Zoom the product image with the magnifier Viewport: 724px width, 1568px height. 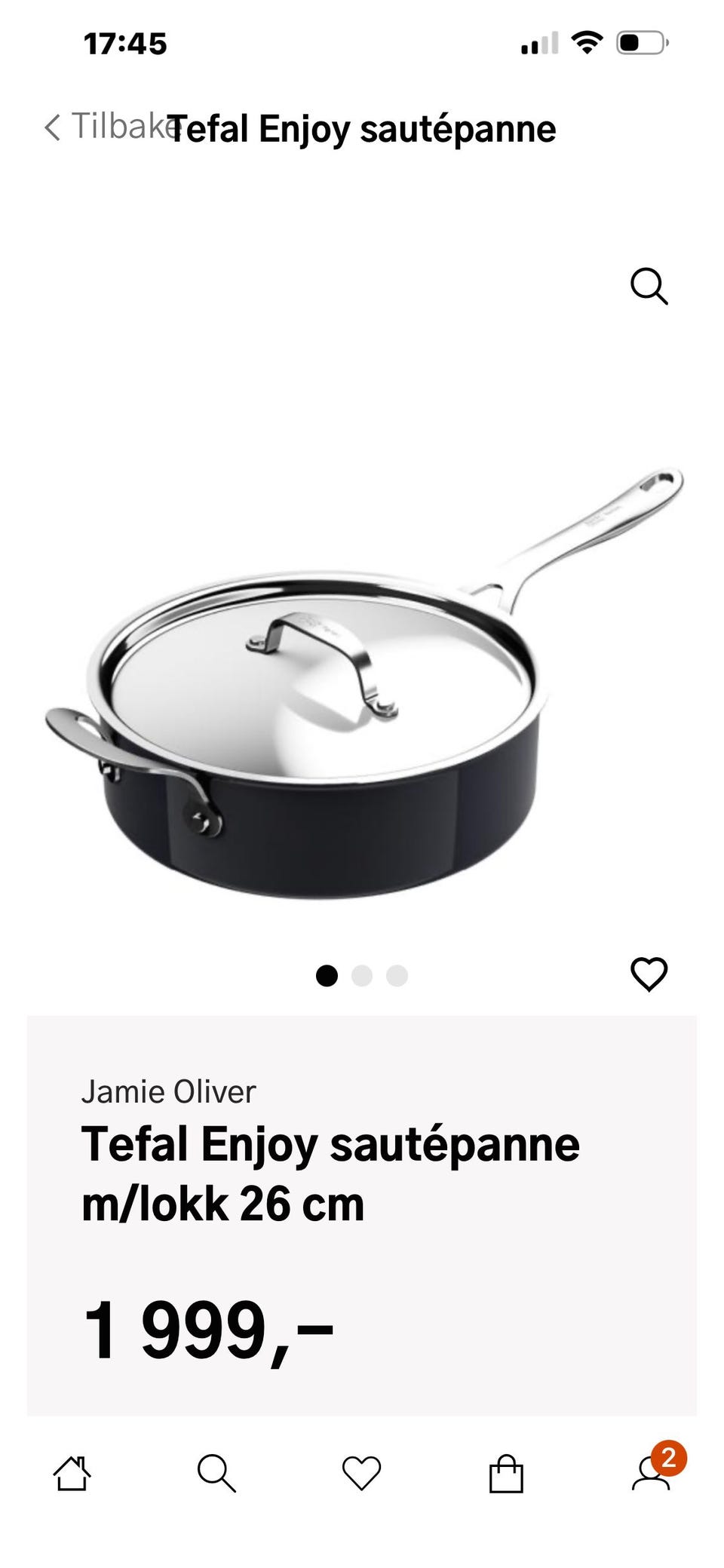pos(649,286)
